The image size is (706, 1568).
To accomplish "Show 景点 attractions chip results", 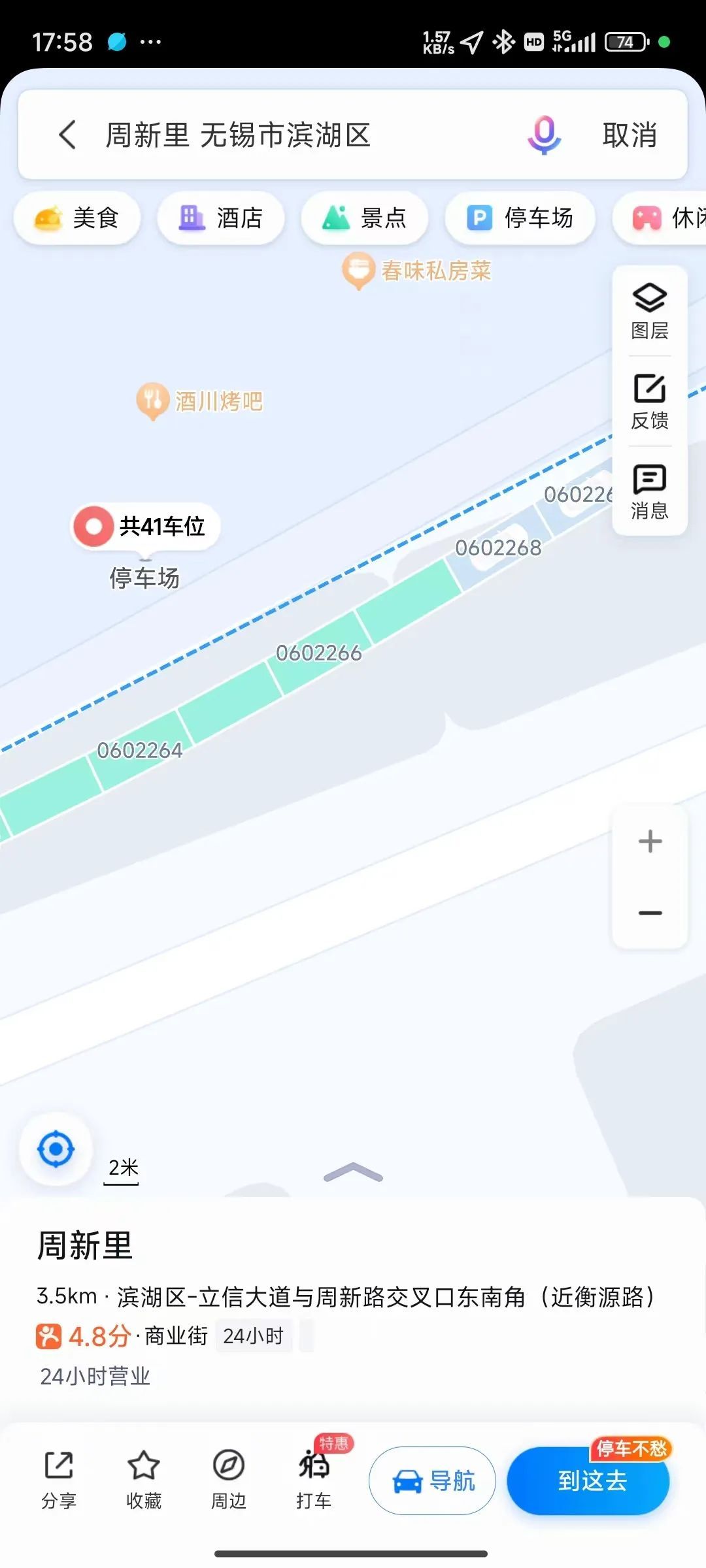I will tap(365, 218).
